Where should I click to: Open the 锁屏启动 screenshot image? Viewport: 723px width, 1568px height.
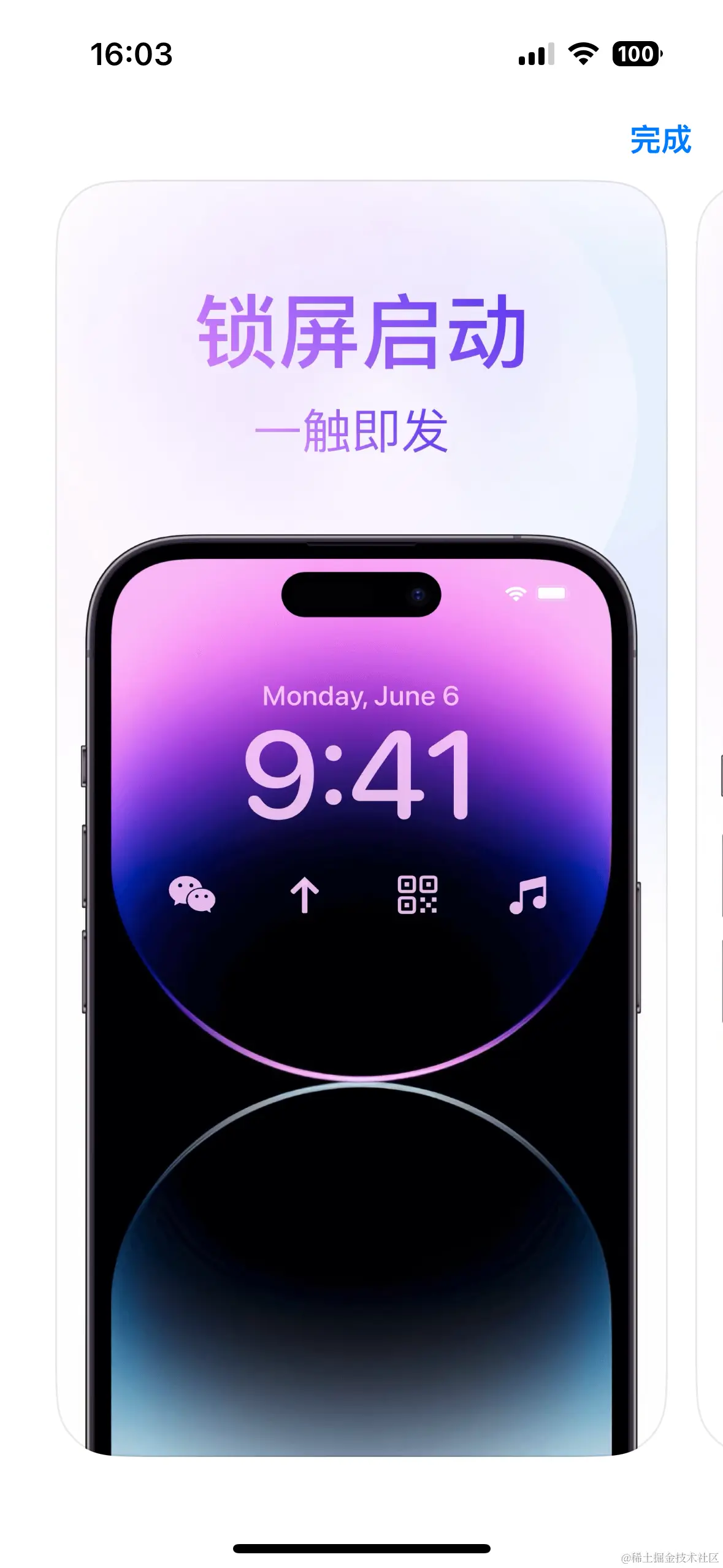(x=361, y=817)
